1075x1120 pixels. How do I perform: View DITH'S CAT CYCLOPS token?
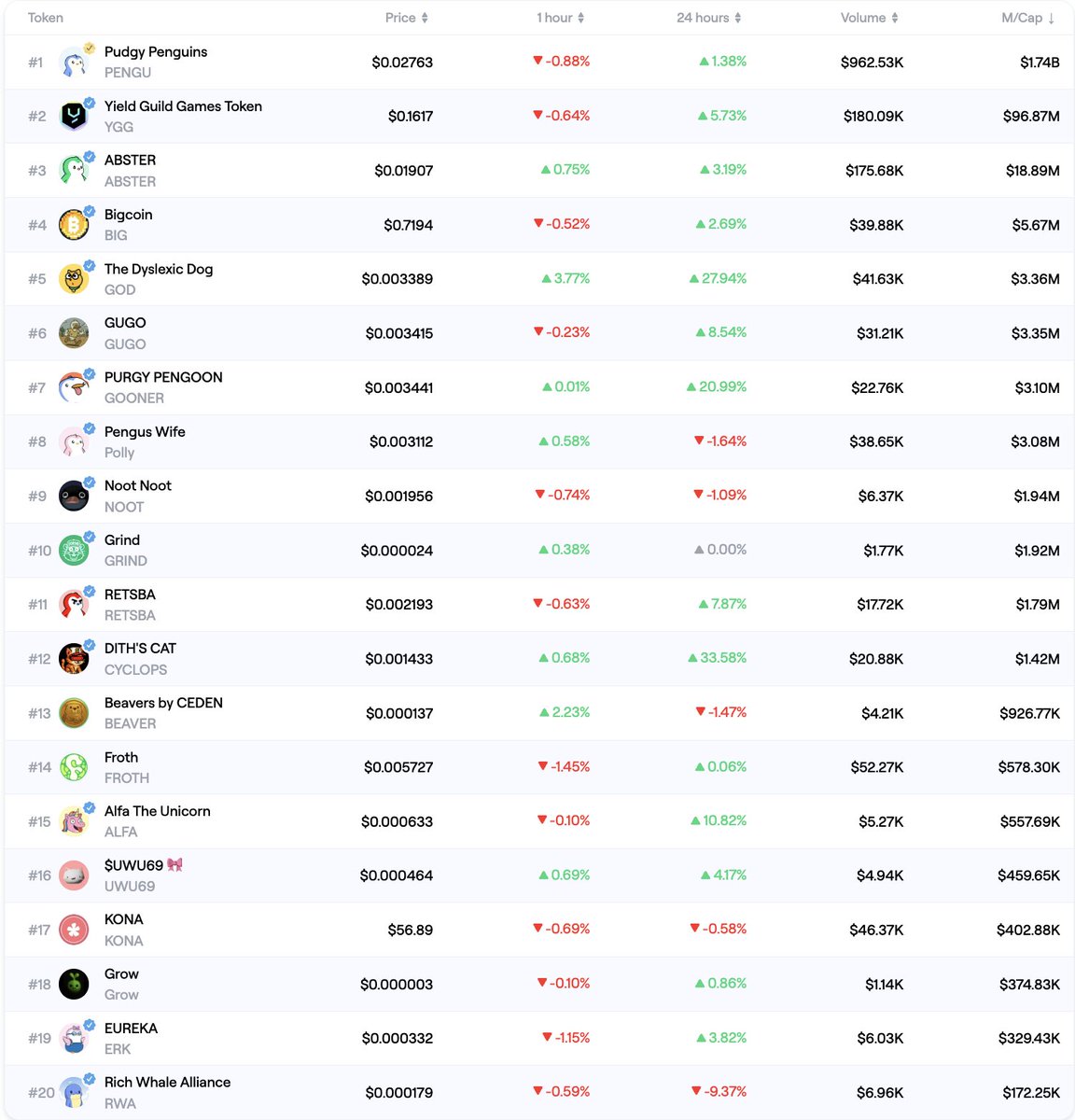(x=140, y=649)
